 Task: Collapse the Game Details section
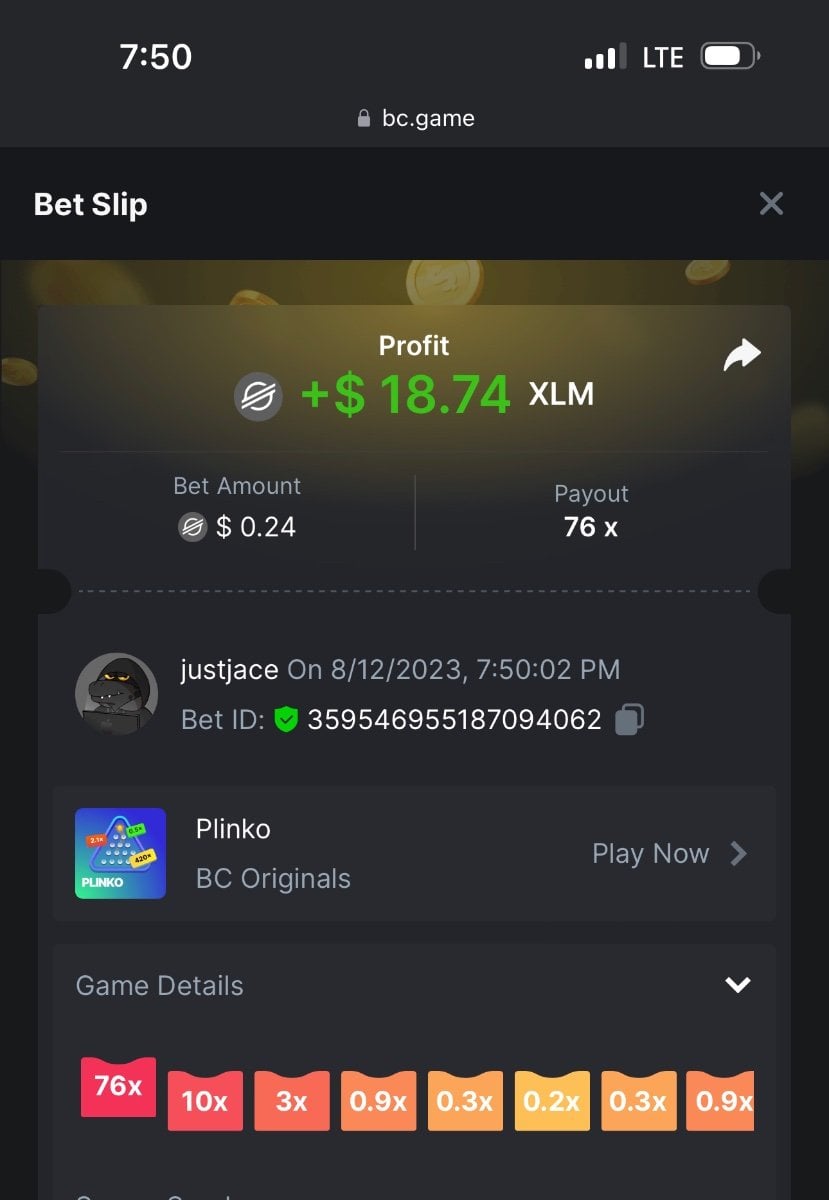tap(737, 985)
